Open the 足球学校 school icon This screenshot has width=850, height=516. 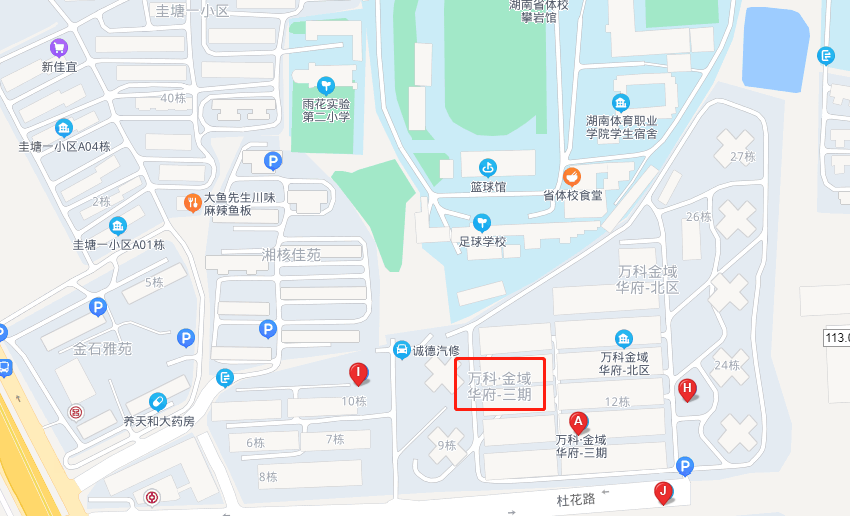pos(482,222)
